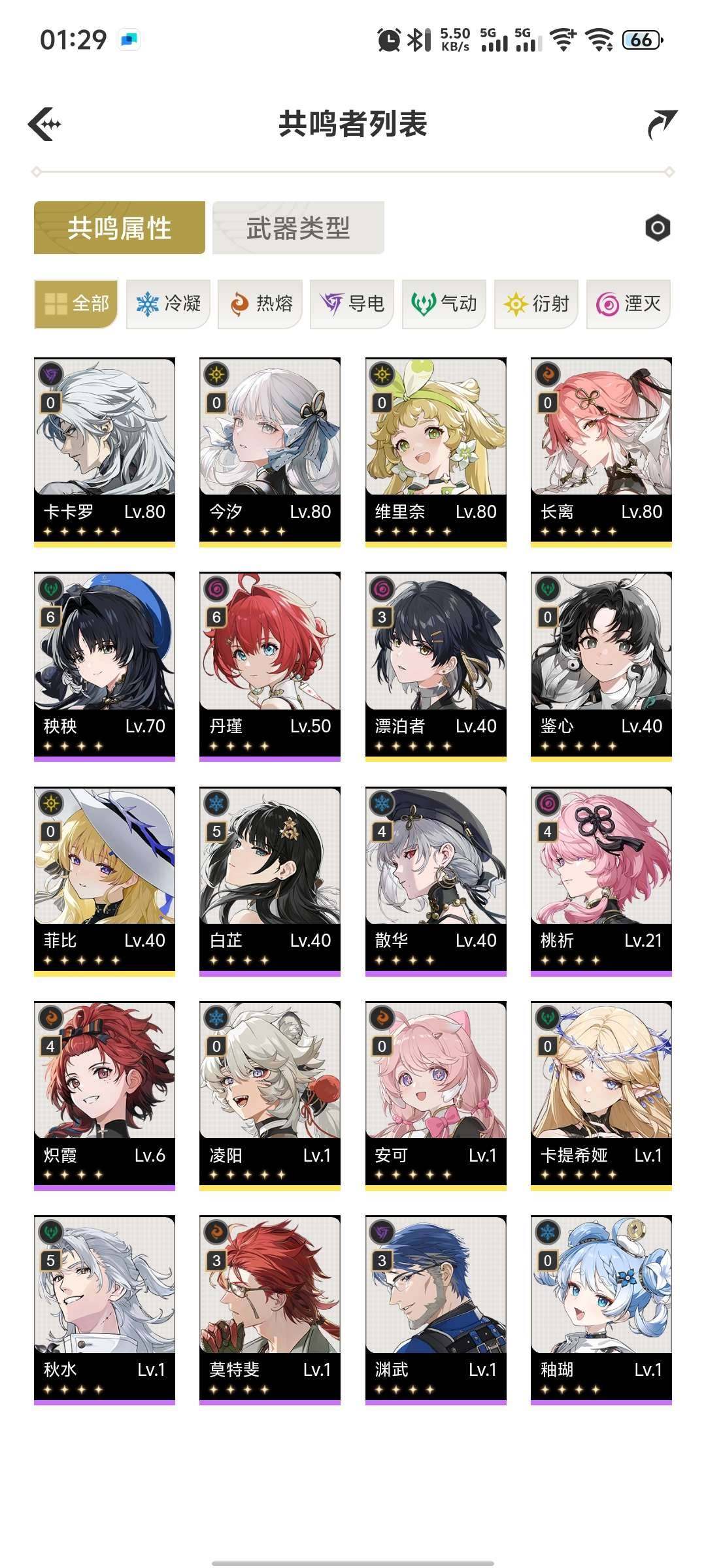
Task: Open 秧秧 character card
Action: (x=105, y=665)
